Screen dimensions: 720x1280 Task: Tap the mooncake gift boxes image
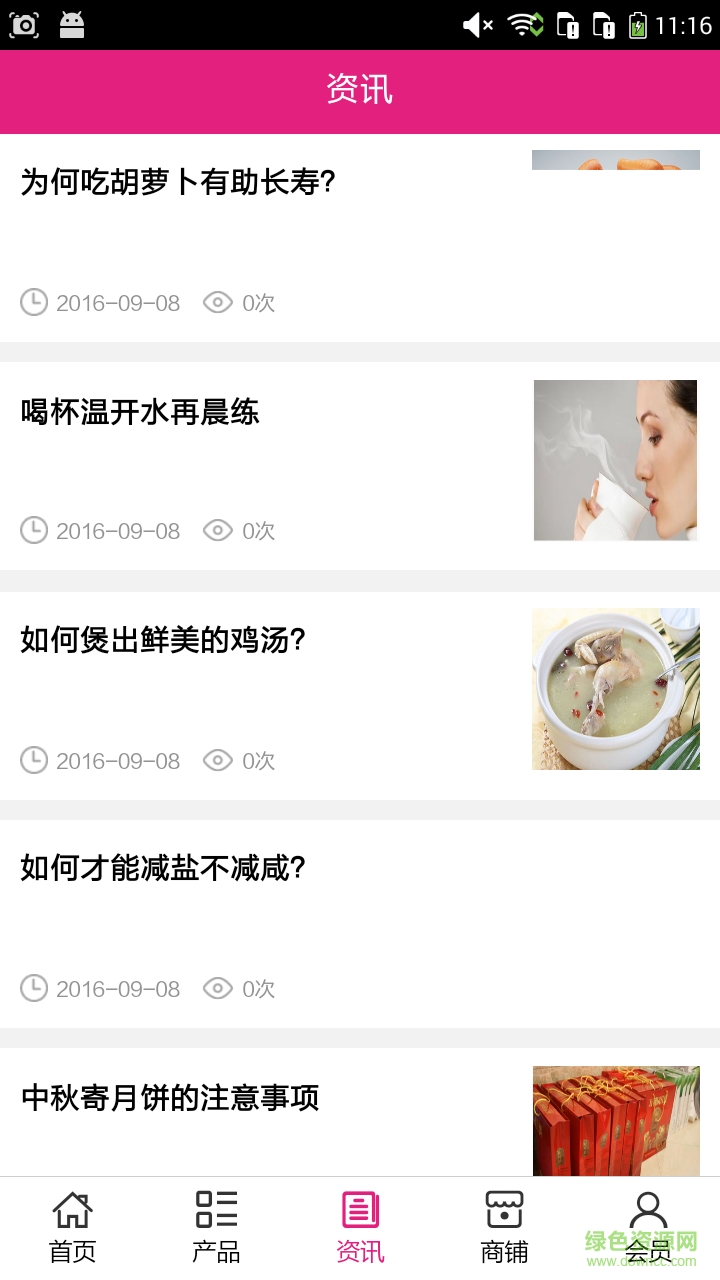(615, 1120)
